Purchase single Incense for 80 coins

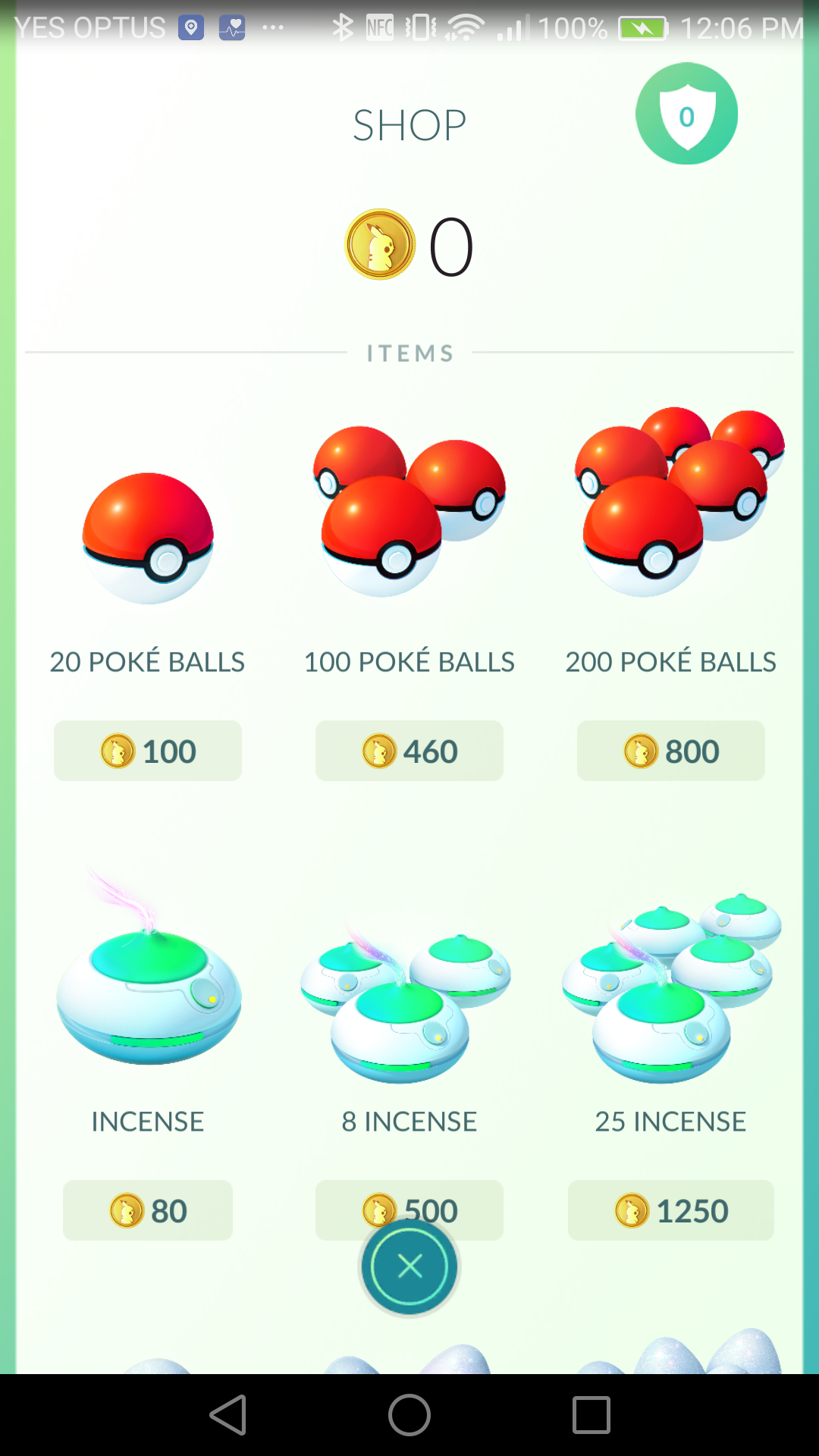pos(148,1210)
